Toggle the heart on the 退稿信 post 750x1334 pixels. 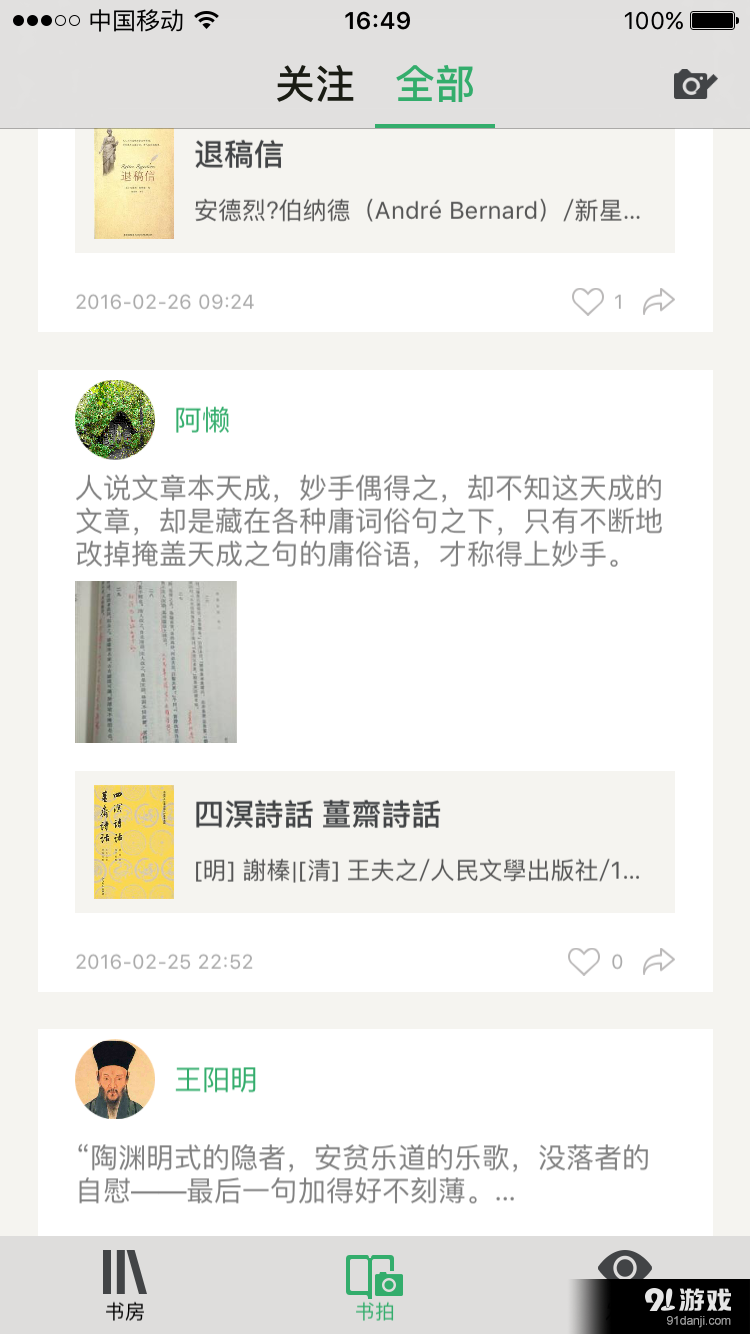588,300
